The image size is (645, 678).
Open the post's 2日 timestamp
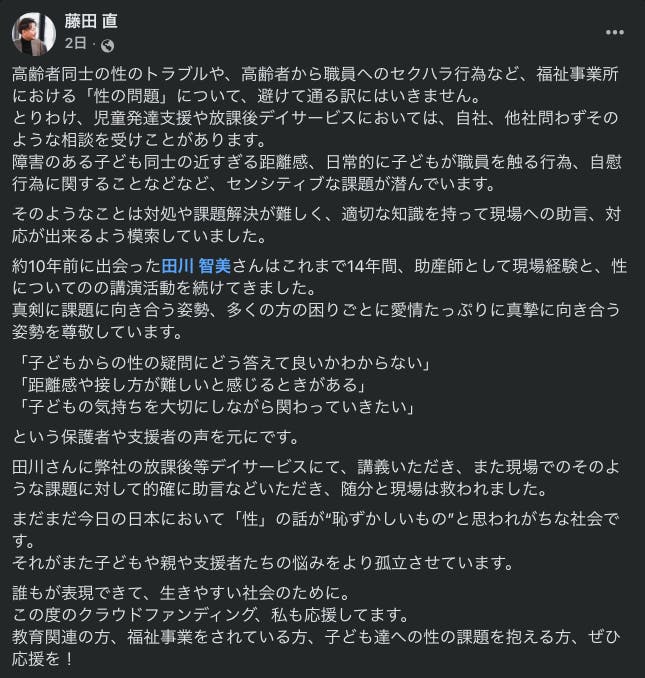click(x=75, y=45)
